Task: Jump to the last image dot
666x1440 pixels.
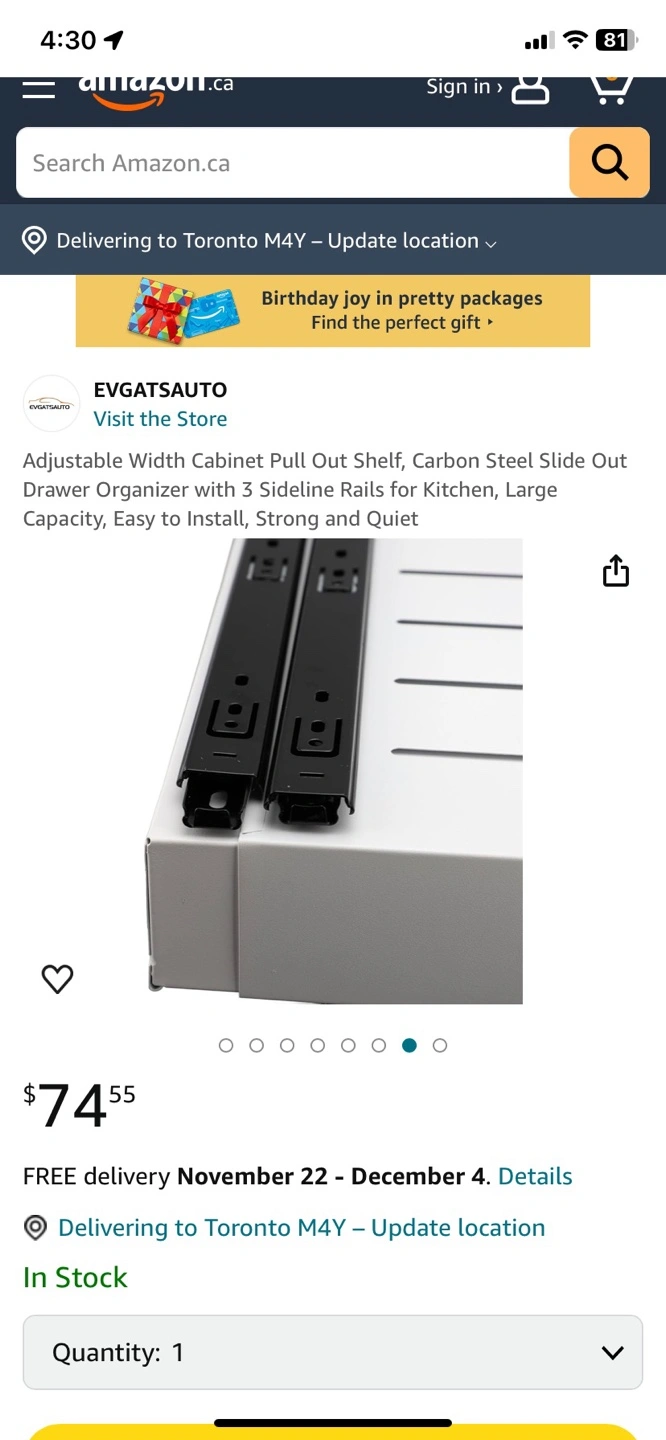Action: (440, 1046)
